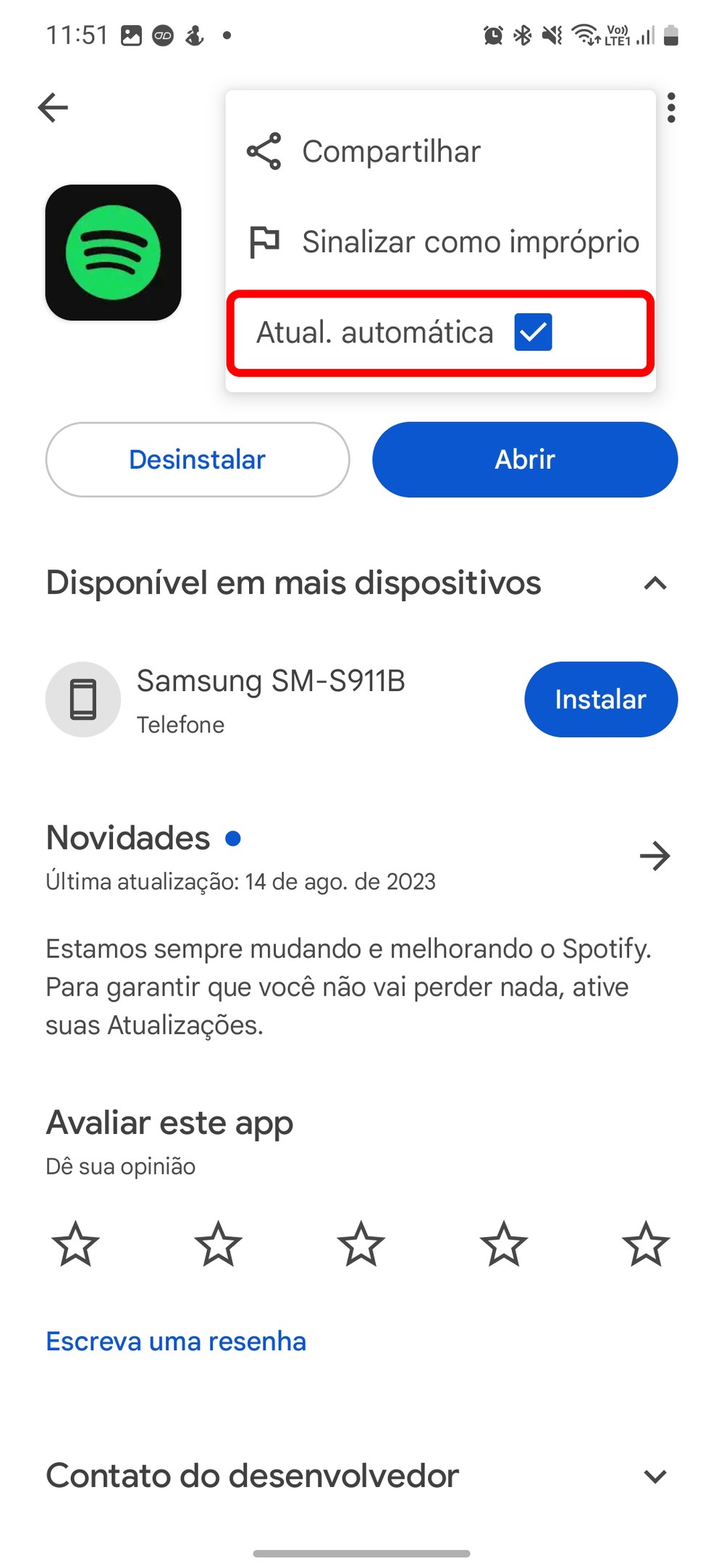
Task: Expand Contato do desenvolvedor section
Action: [x=654, y=1476]
